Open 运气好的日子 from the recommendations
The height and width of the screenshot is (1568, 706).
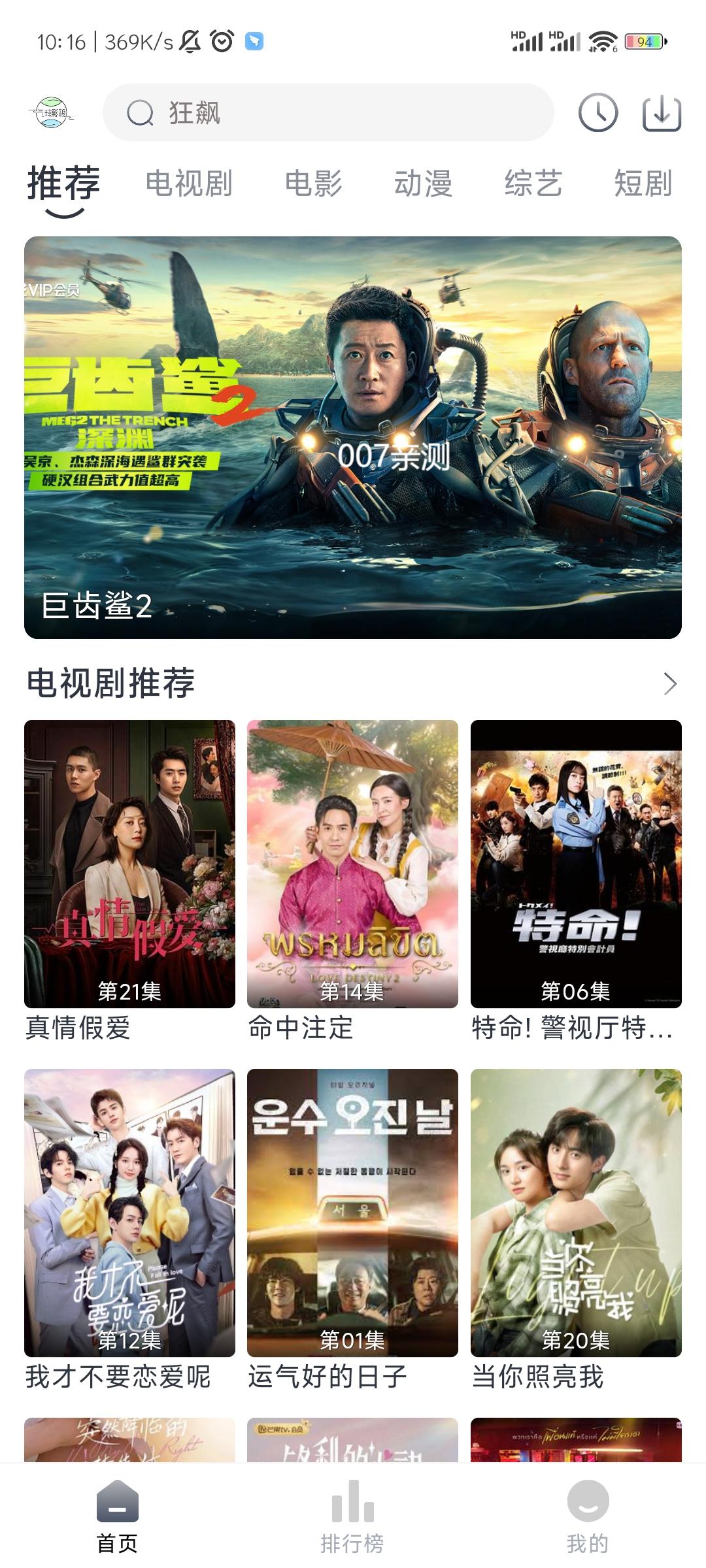[352, 1209]
